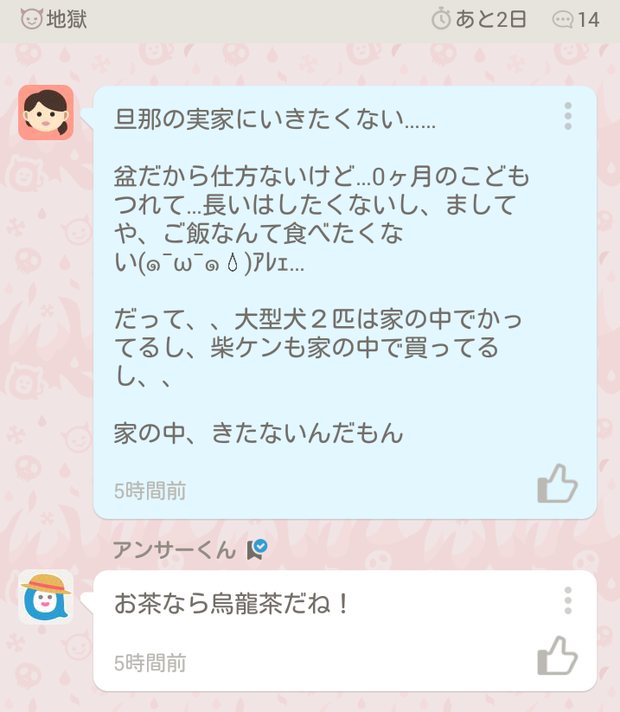Like the reply お茶なら烏龍茶だね！
This screenshot has width=620, height=712.
557,656
